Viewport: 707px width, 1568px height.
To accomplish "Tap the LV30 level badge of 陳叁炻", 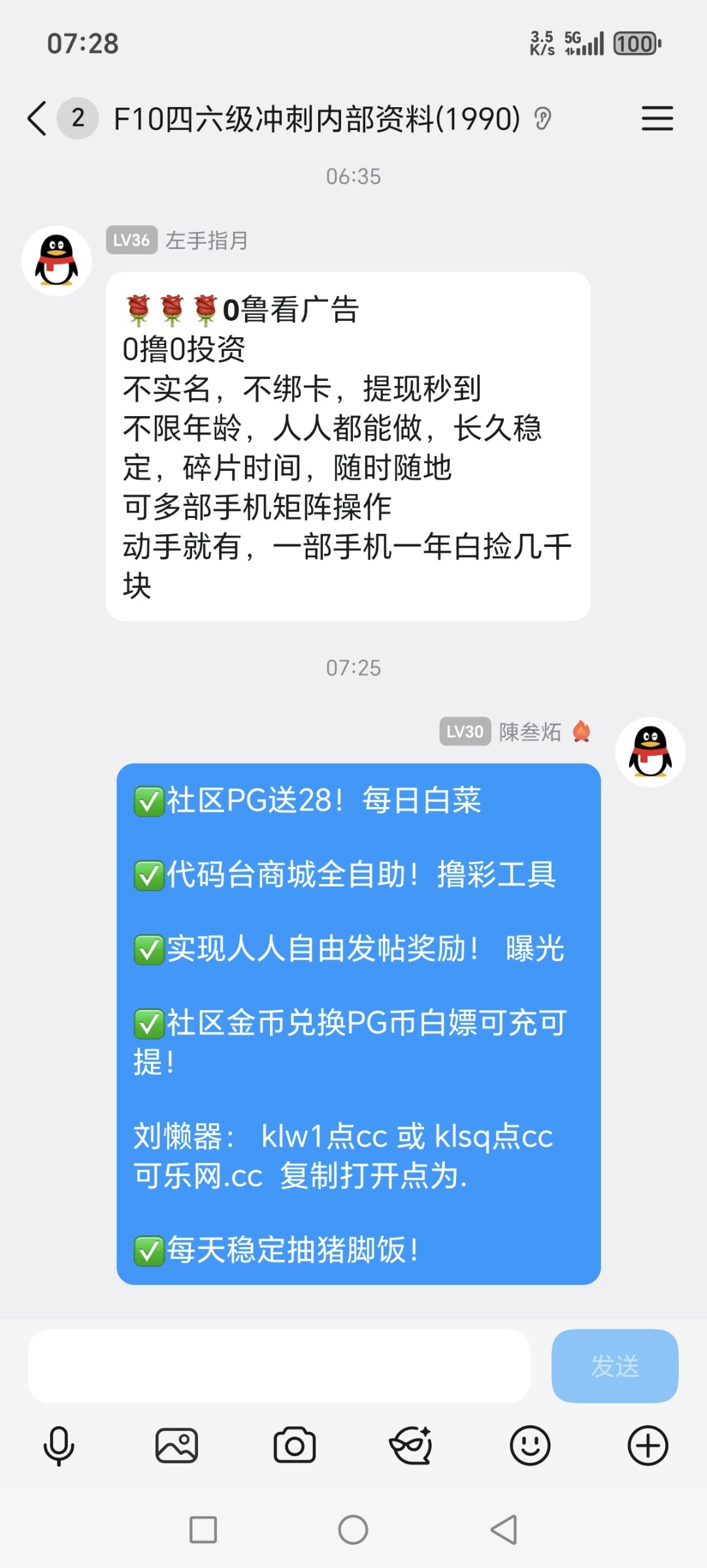I will tap(465, 732).
